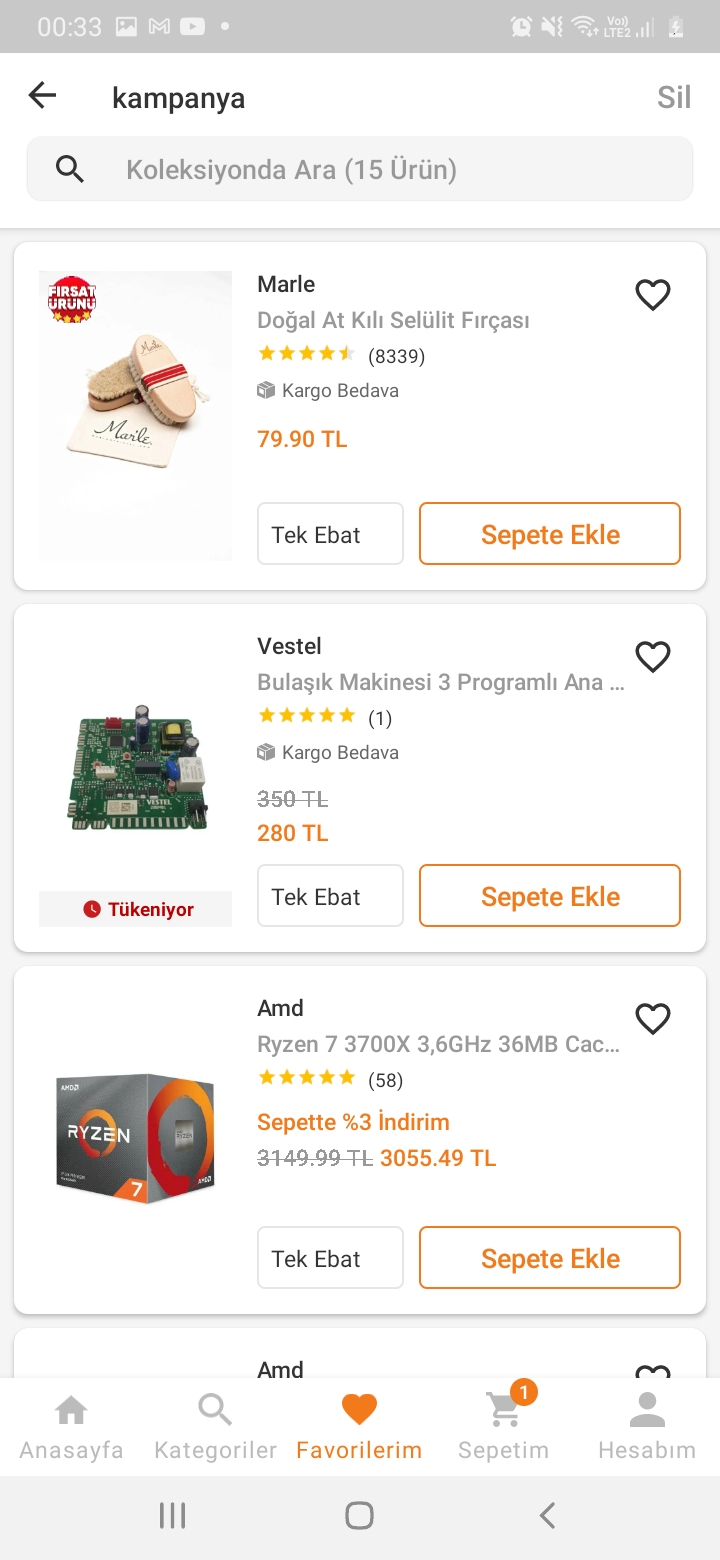Toggle the heart on Amd Ryzen 7 3700X

pos(652,1019)
